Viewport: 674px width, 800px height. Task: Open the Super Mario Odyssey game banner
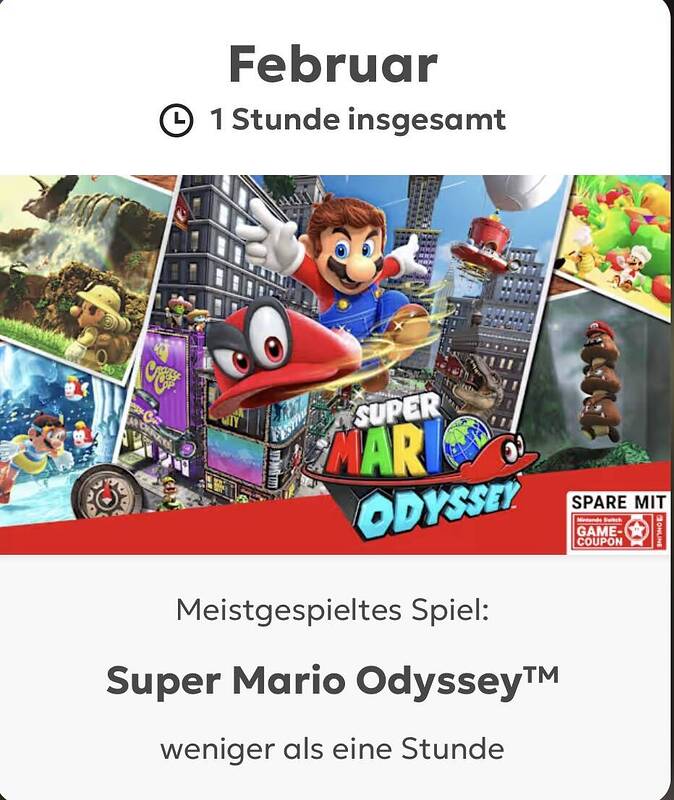click(x=336, y=364)
